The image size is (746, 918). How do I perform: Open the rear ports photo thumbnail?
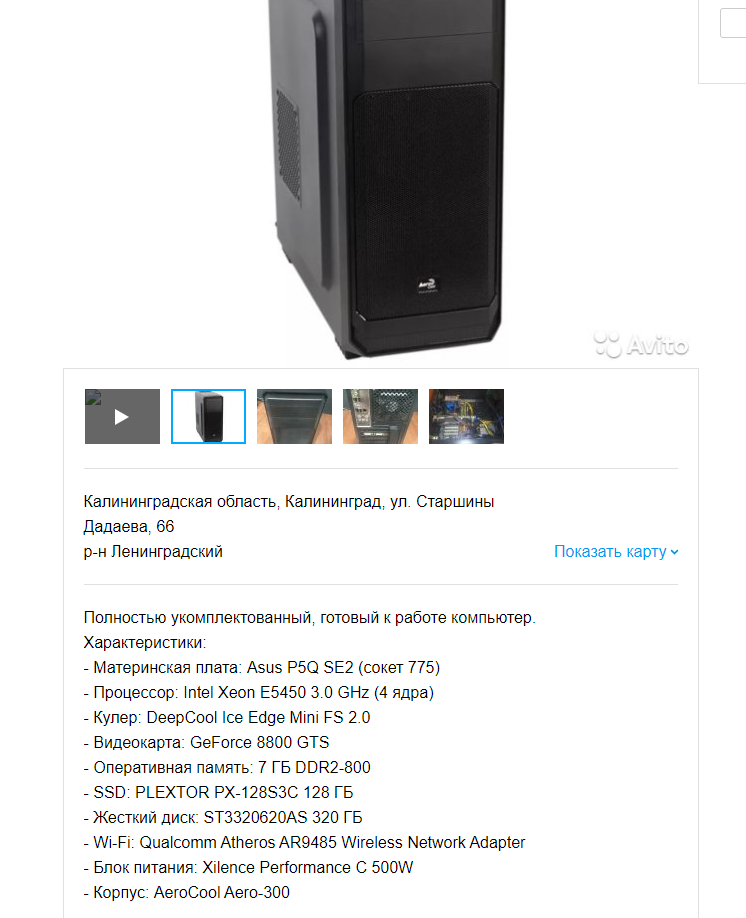point(380,416)
